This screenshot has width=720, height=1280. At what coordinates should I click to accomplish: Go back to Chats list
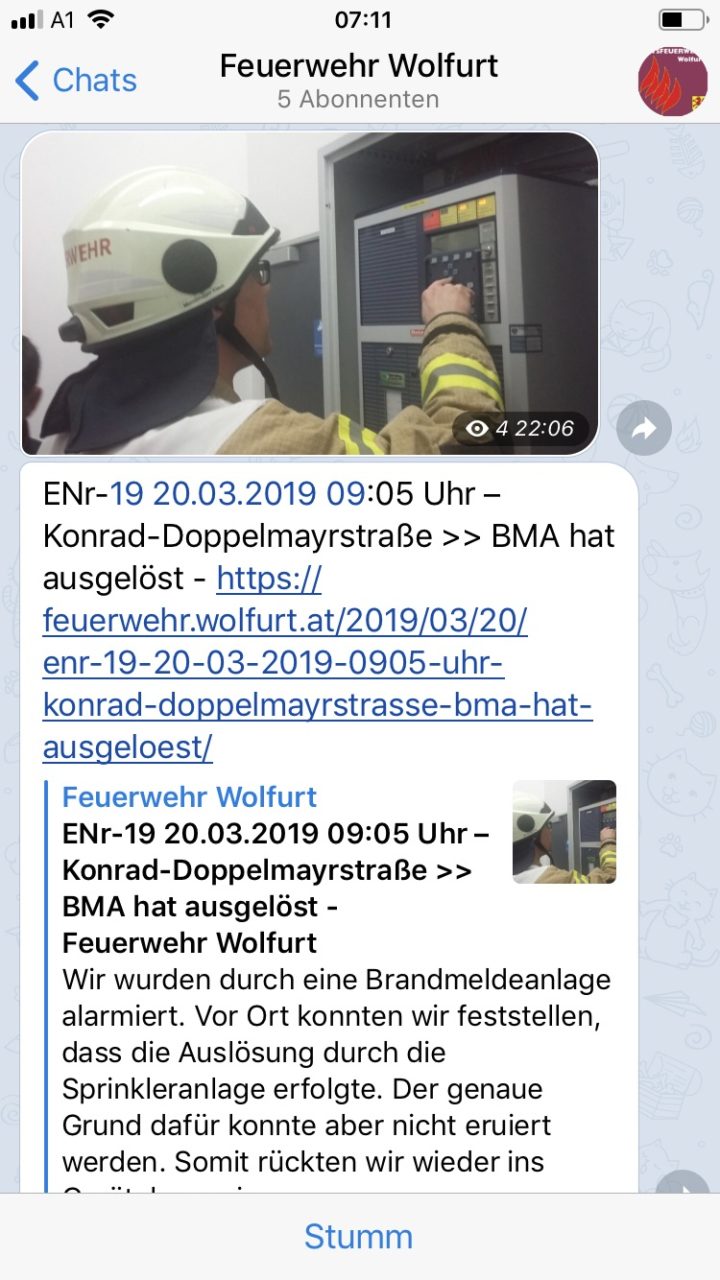(x=76, y=80)
